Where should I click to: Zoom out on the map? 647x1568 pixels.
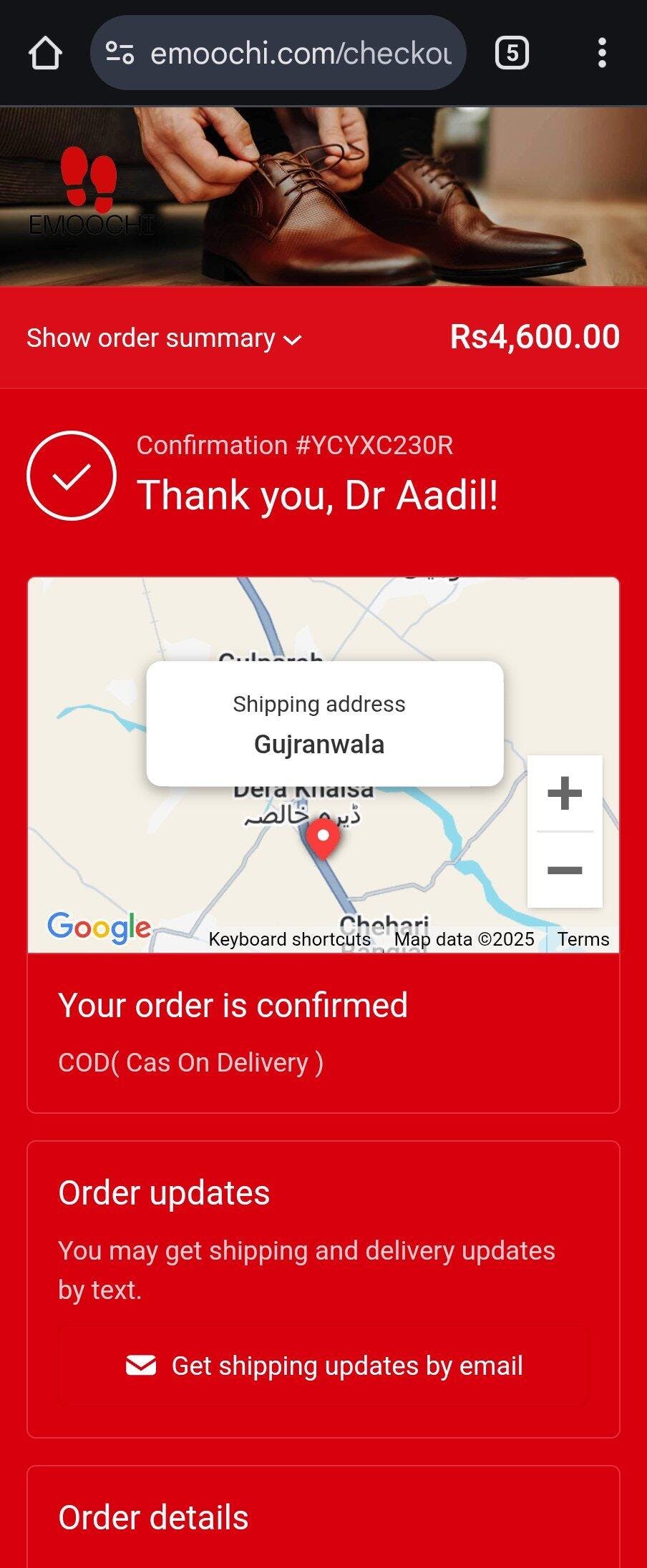coord(565,870)
